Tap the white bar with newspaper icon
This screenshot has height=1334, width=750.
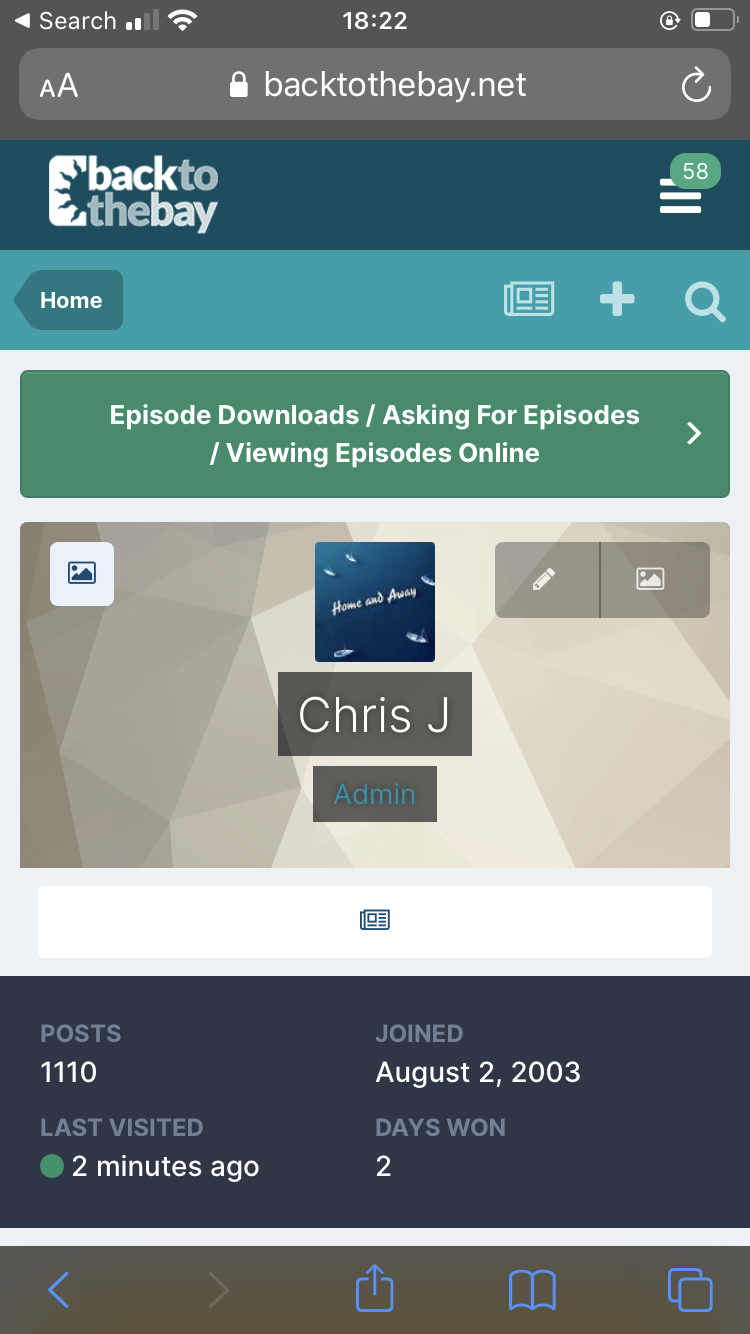(375, 921)
